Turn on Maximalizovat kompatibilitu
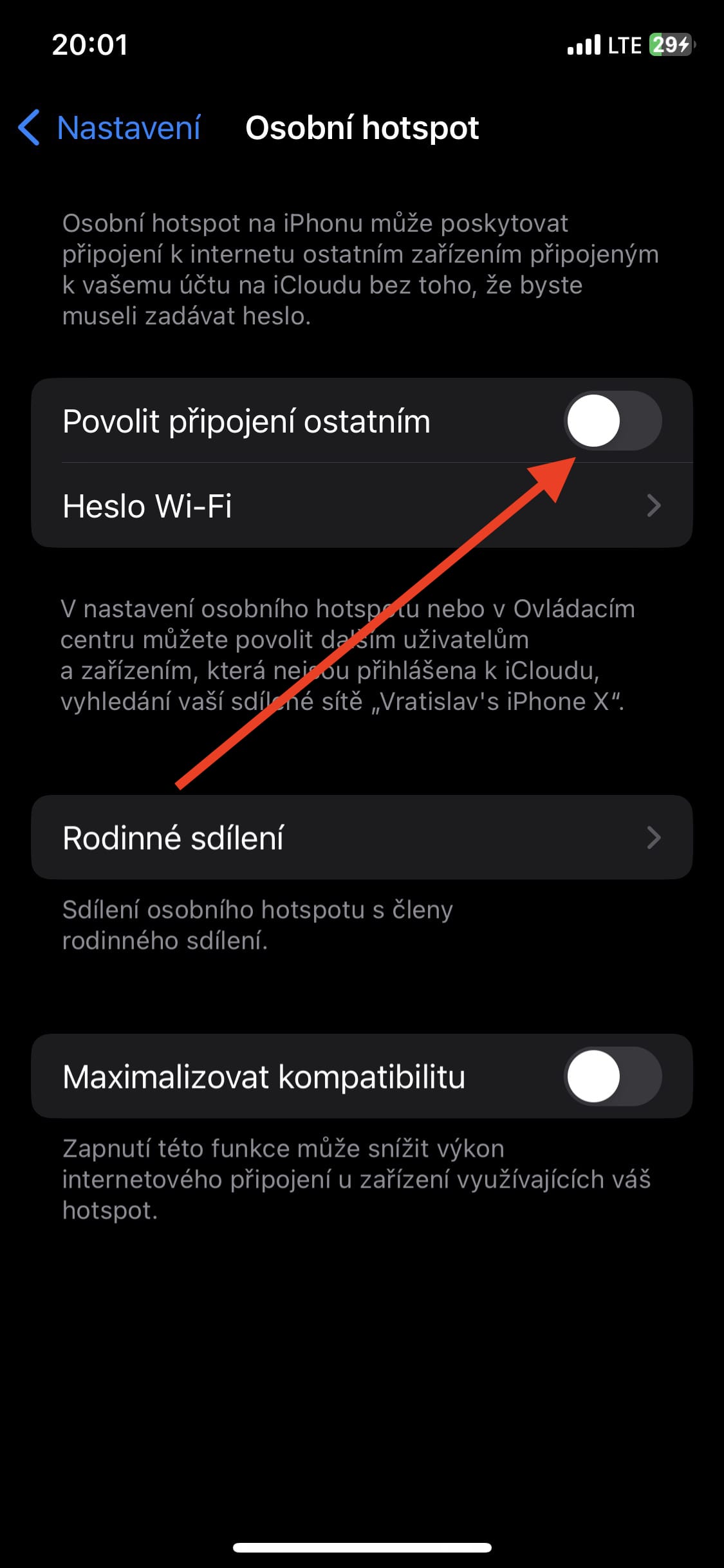Screen dimensions: 724x1568 pos(612,1077)
